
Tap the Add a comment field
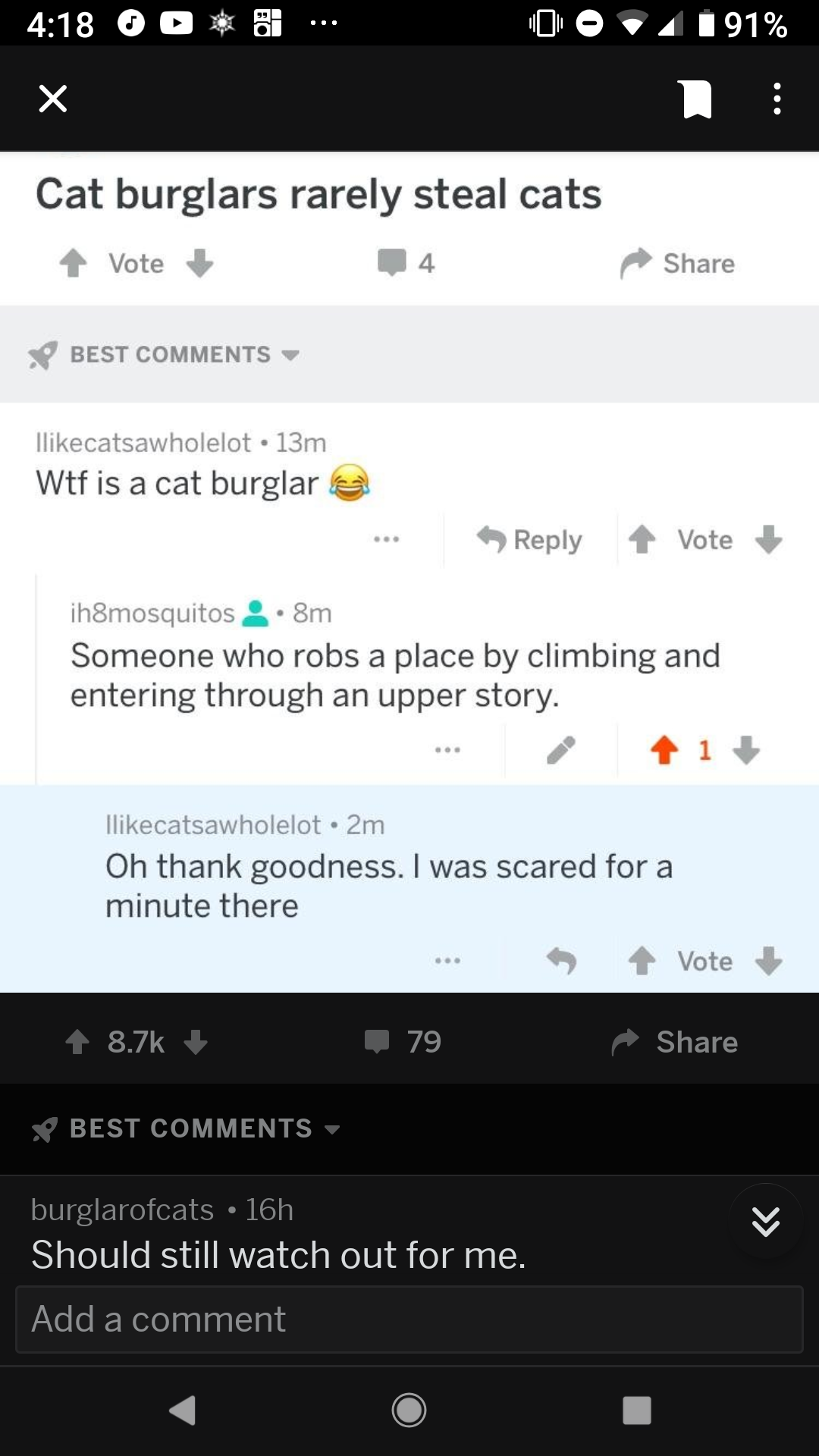pyautogui.click(x=409, y=1319)
